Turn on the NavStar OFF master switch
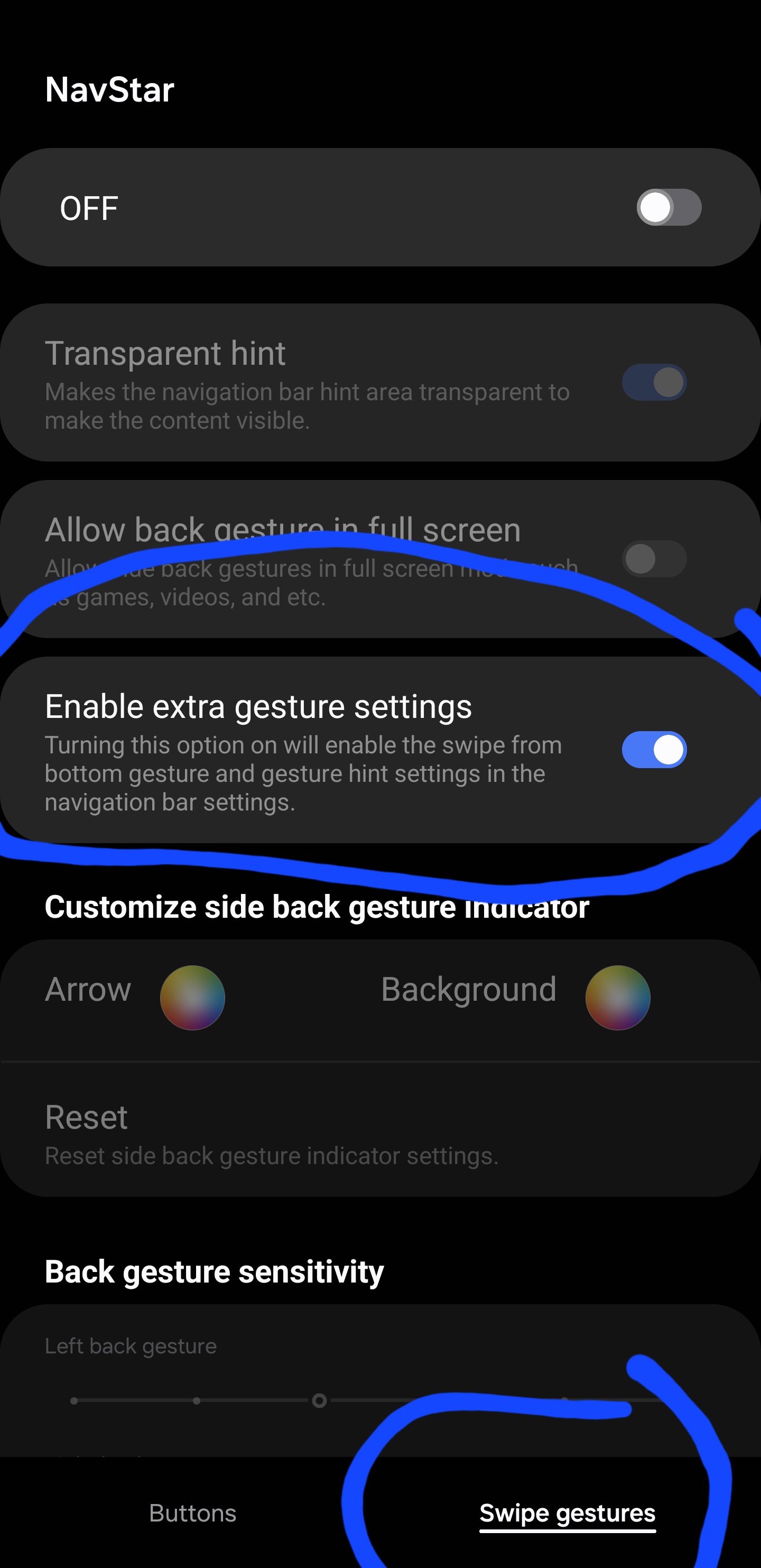 coord(669,208)
